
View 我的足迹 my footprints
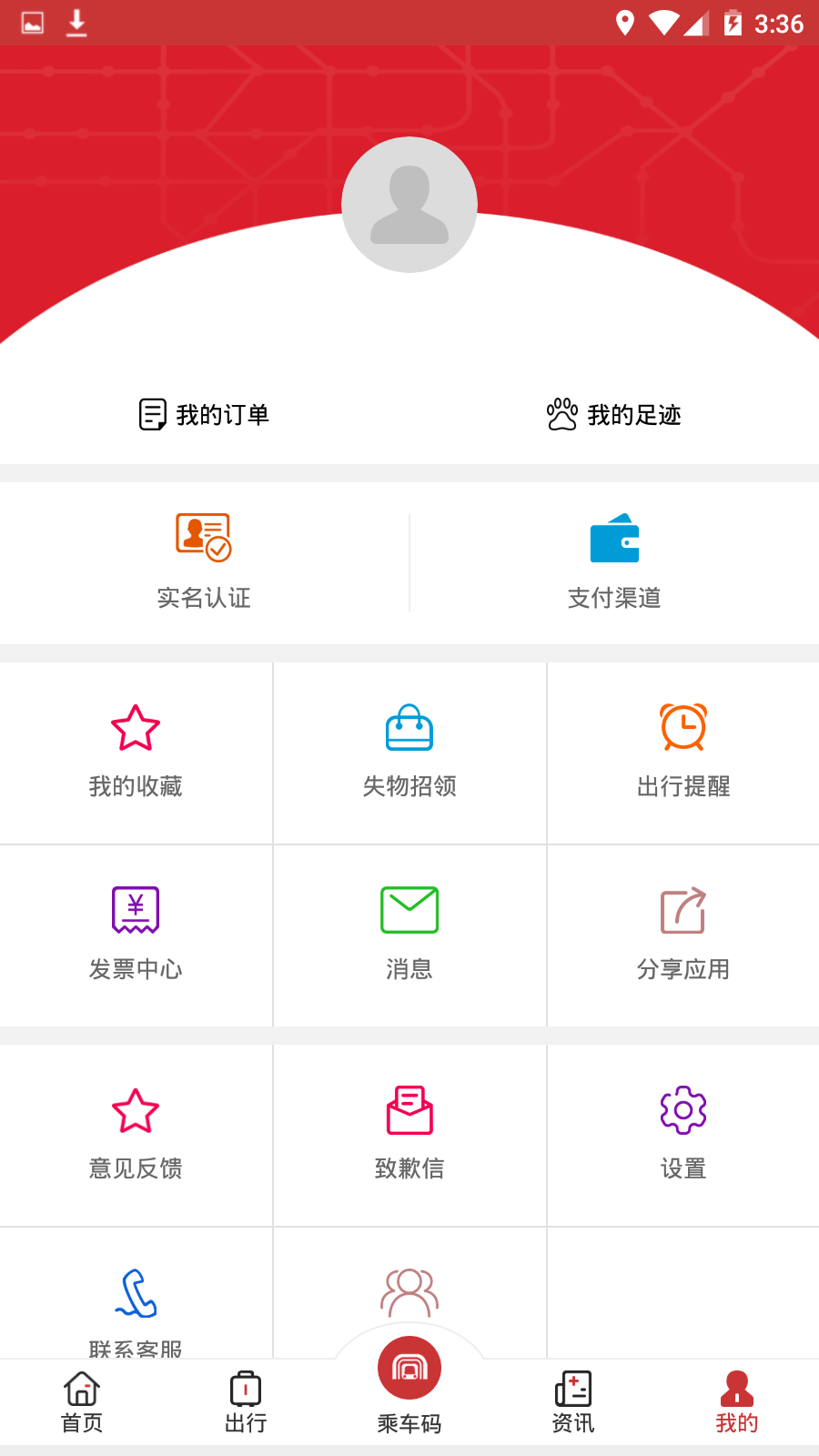[x=612, y=415]
